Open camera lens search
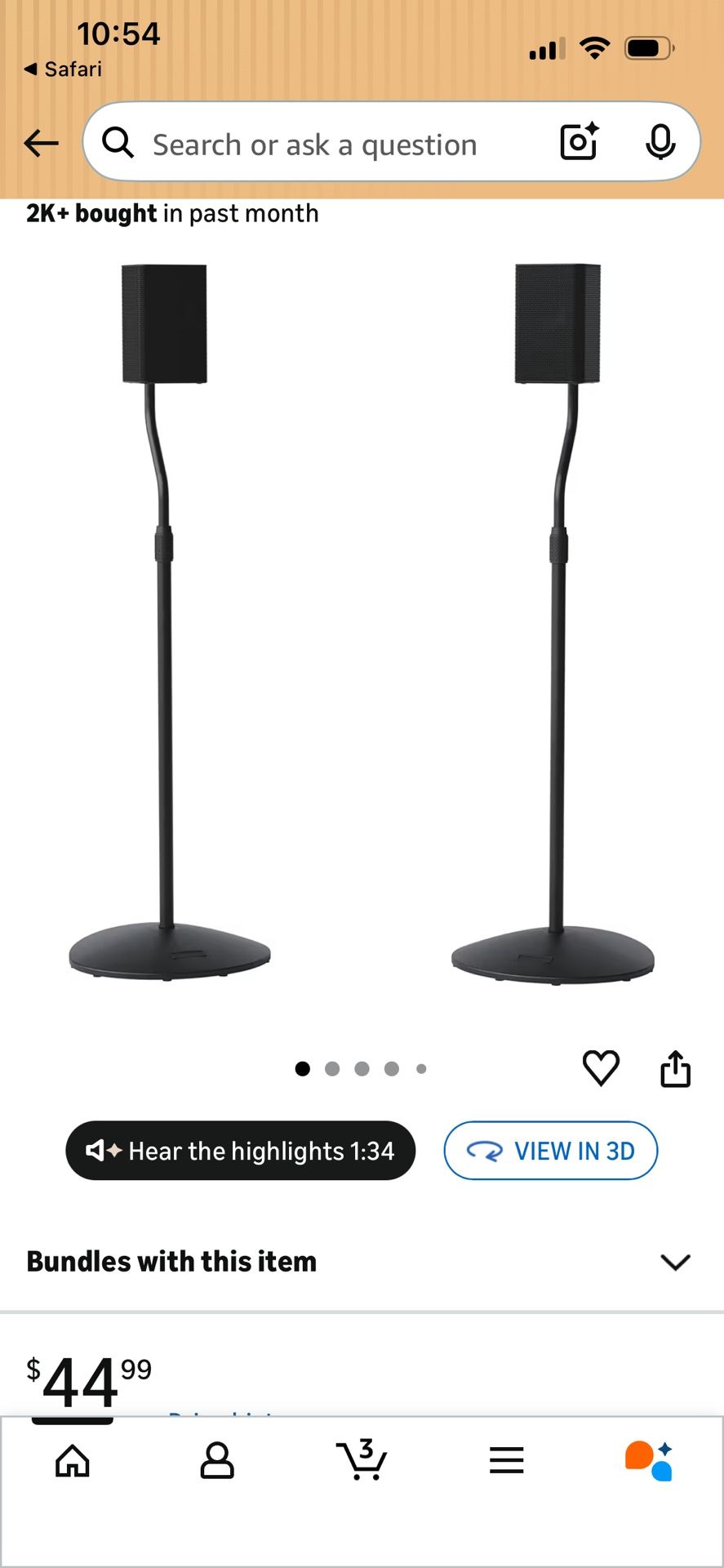Viewport: 724px width, 1568px height. tap(579, 142)
